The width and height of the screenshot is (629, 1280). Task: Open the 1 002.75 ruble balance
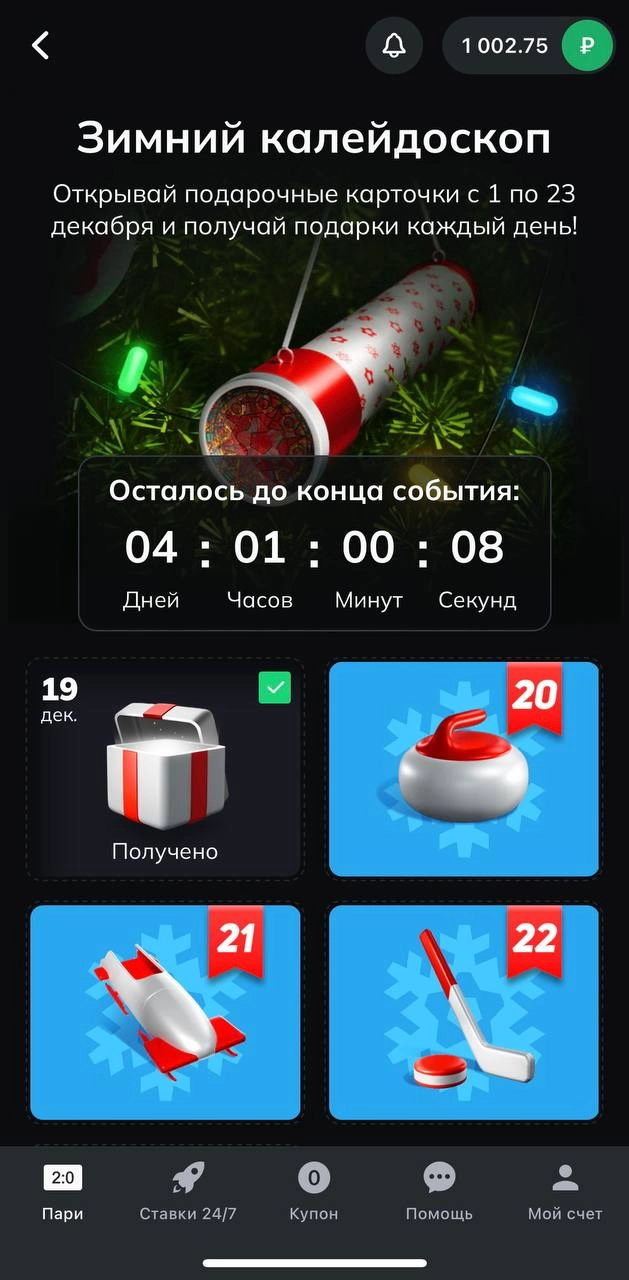(527, 45)
